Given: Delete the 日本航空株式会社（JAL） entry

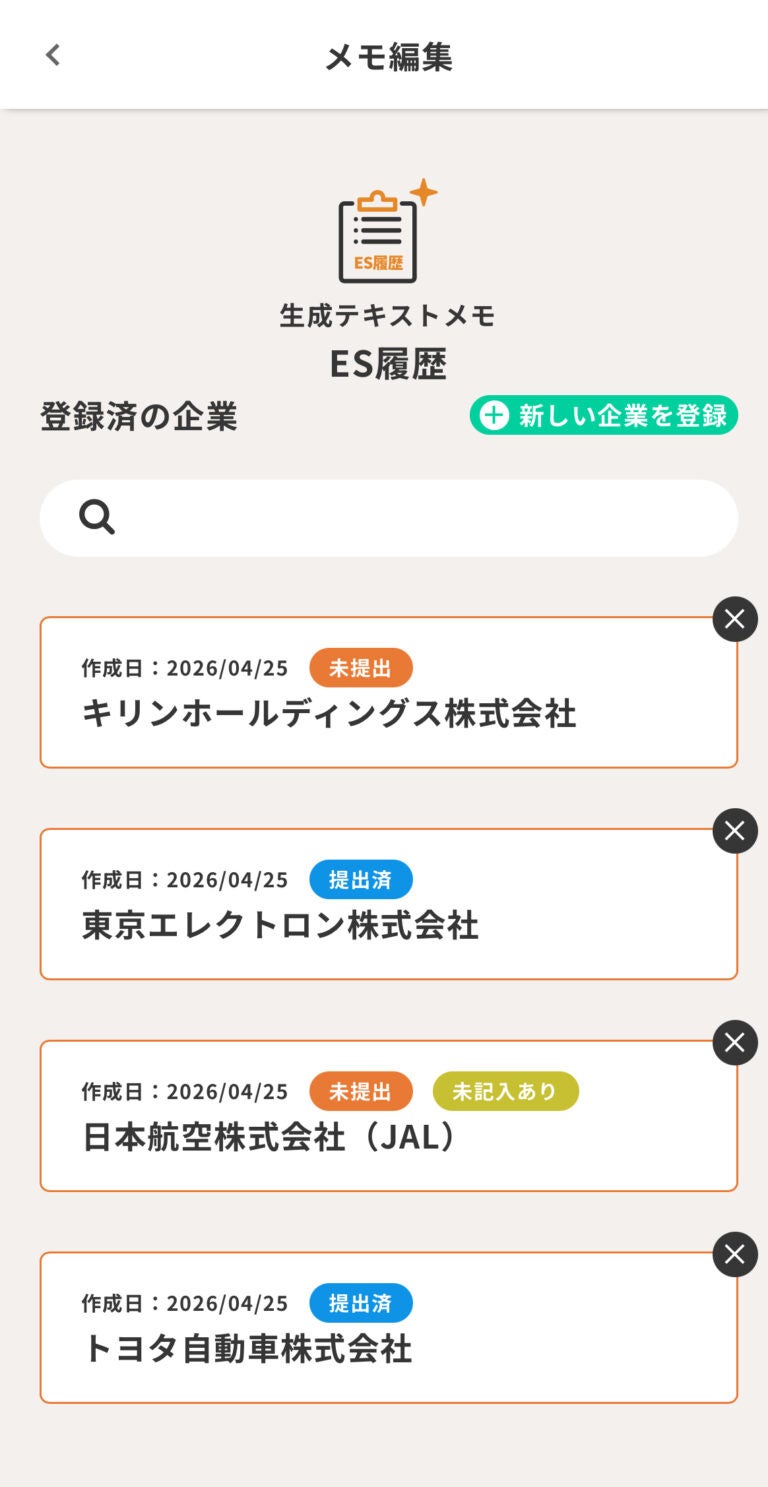Looking at the screenshot, I should point(734,1043).
